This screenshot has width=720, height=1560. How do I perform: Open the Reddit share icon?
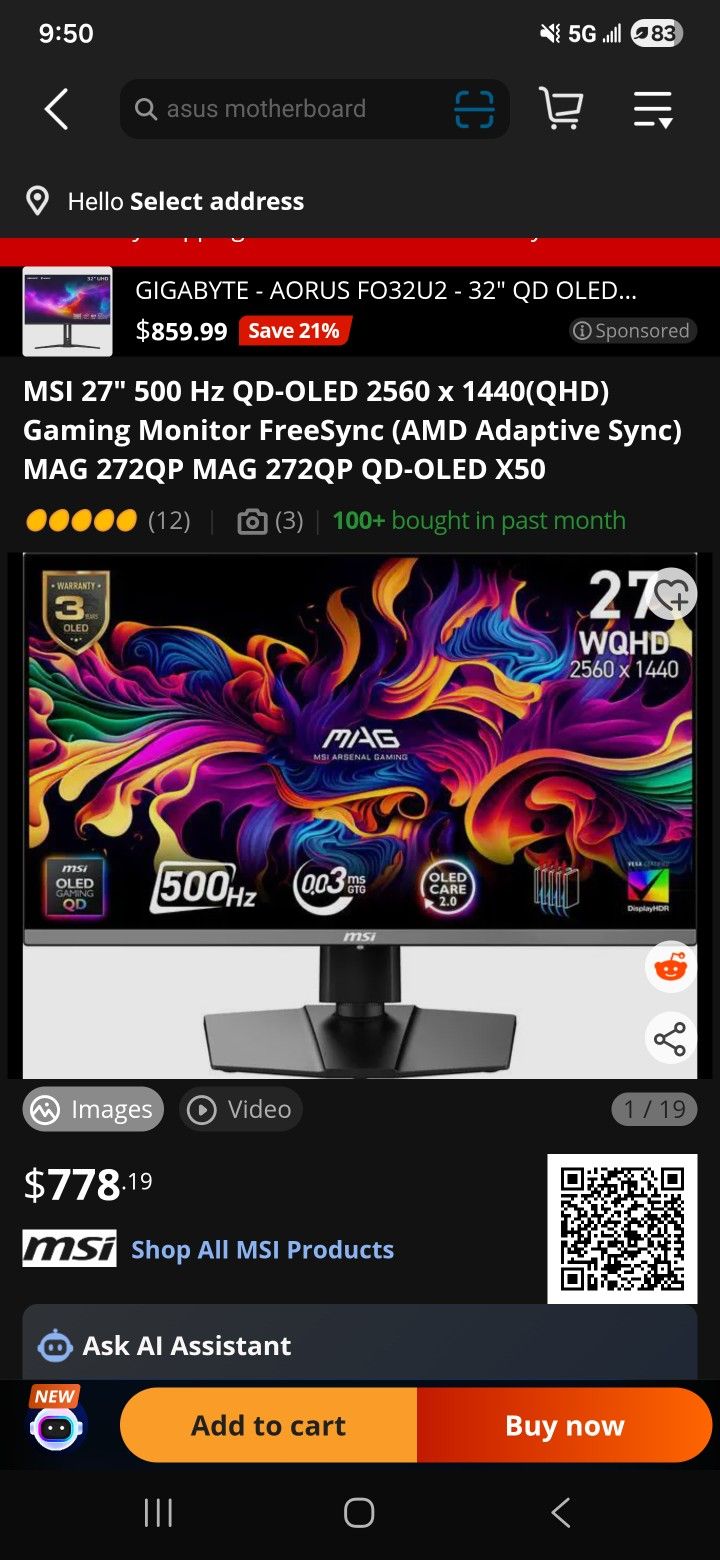point(670,967)
